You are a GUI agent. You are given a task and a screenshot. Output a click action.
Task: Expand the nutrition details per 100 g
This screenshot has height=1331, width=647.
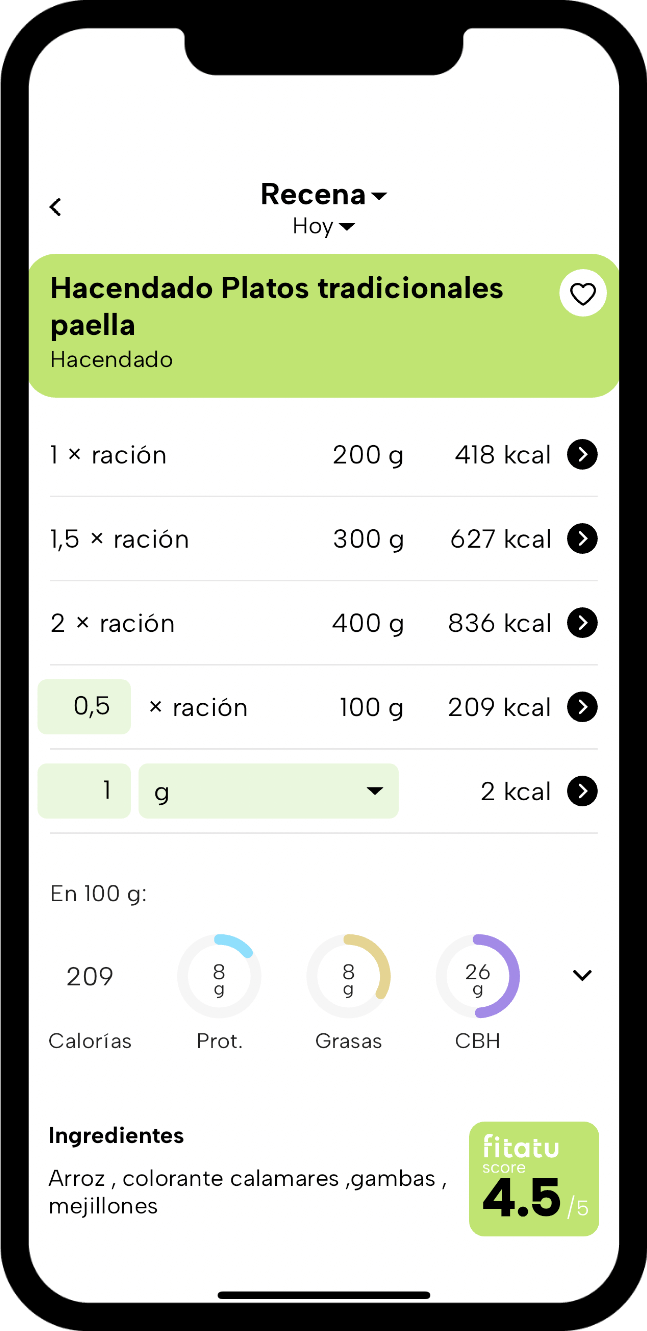[583, 975]
